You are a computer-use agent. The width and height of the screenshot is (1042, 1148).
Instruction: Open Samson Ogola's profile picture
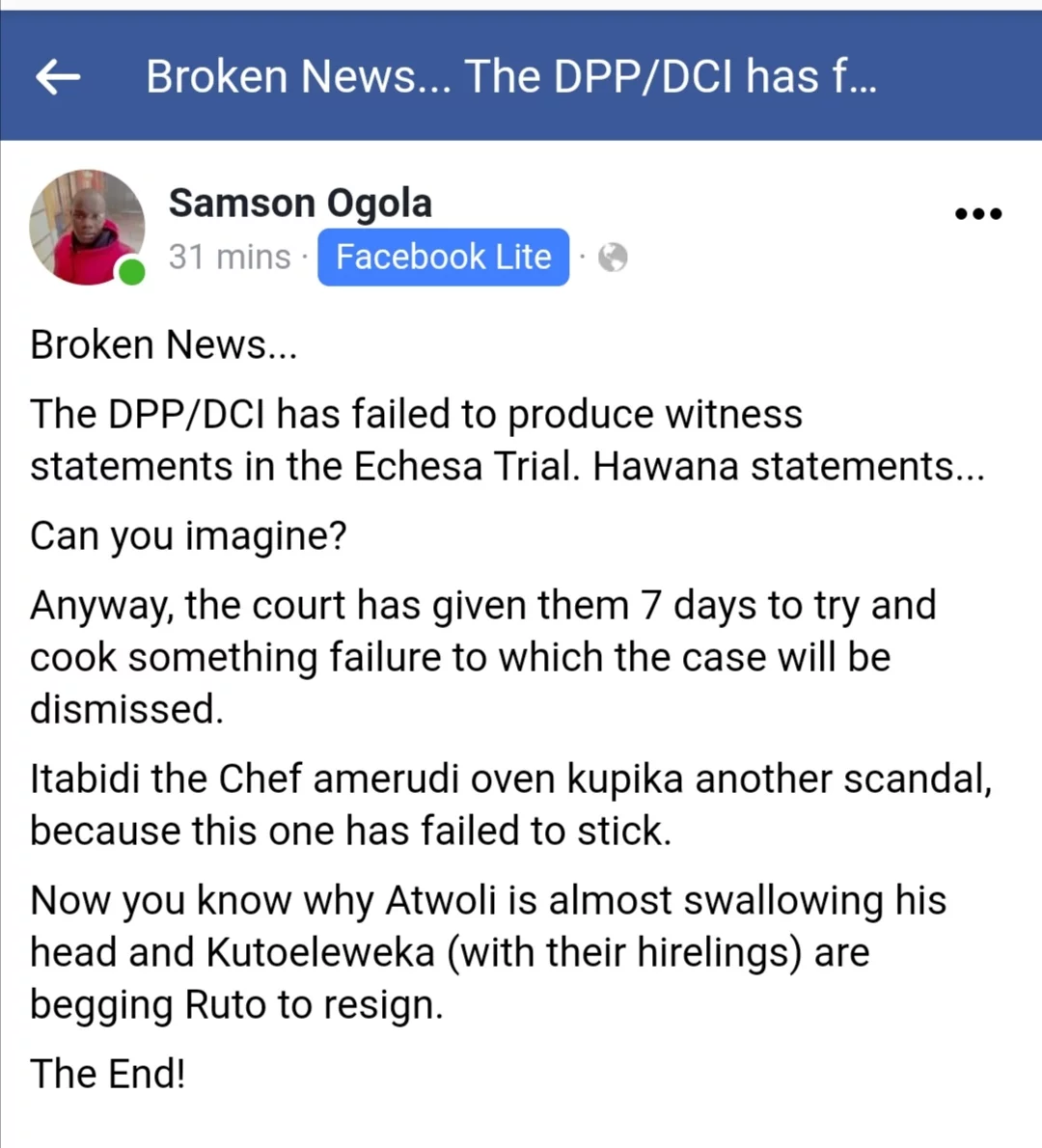(87, 228)
